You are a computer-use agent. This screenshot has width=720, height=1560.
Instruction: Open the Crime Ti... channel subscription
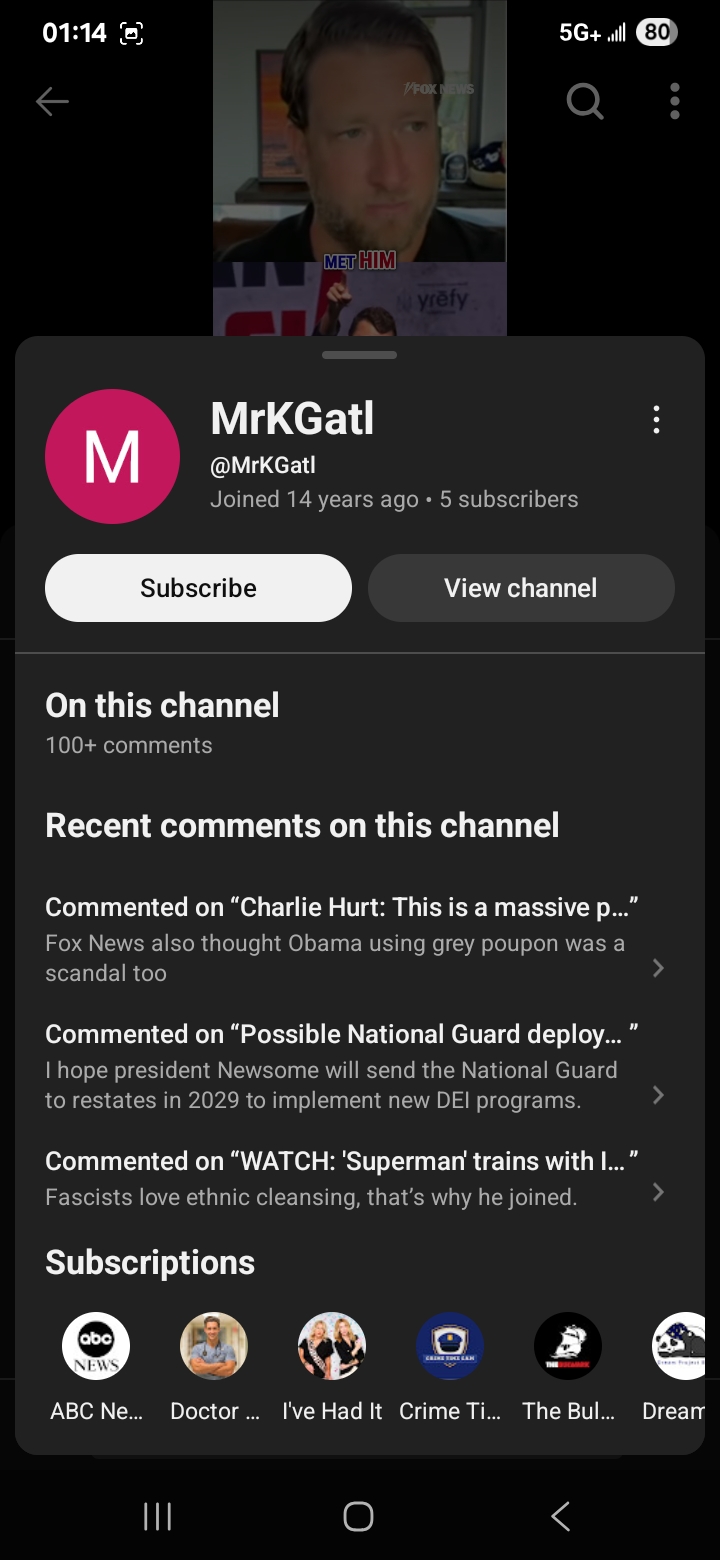tap(450, 1367)
